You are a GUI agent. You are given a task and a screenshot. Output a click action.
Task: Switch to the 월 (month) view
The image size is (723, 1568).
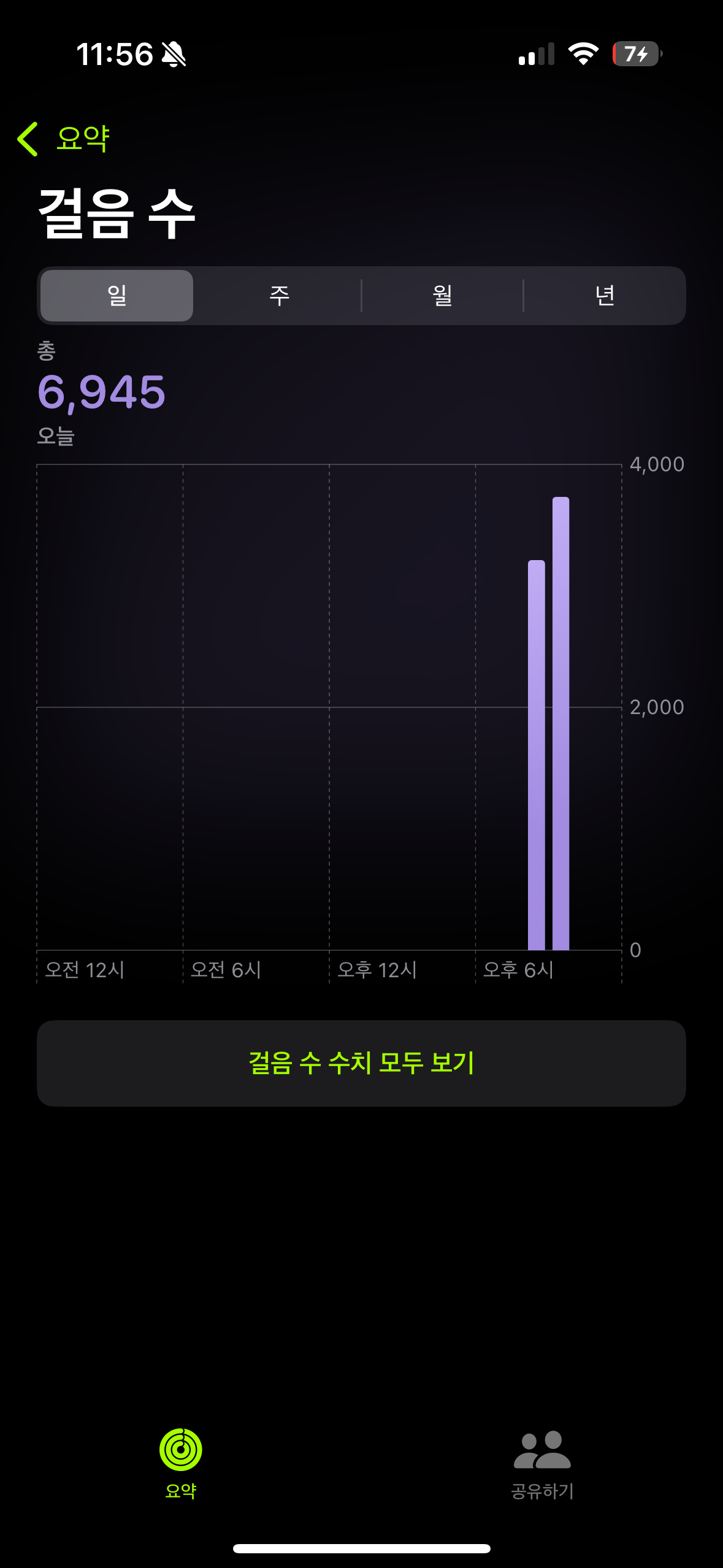pyautogui.click(x=442, y=296)
